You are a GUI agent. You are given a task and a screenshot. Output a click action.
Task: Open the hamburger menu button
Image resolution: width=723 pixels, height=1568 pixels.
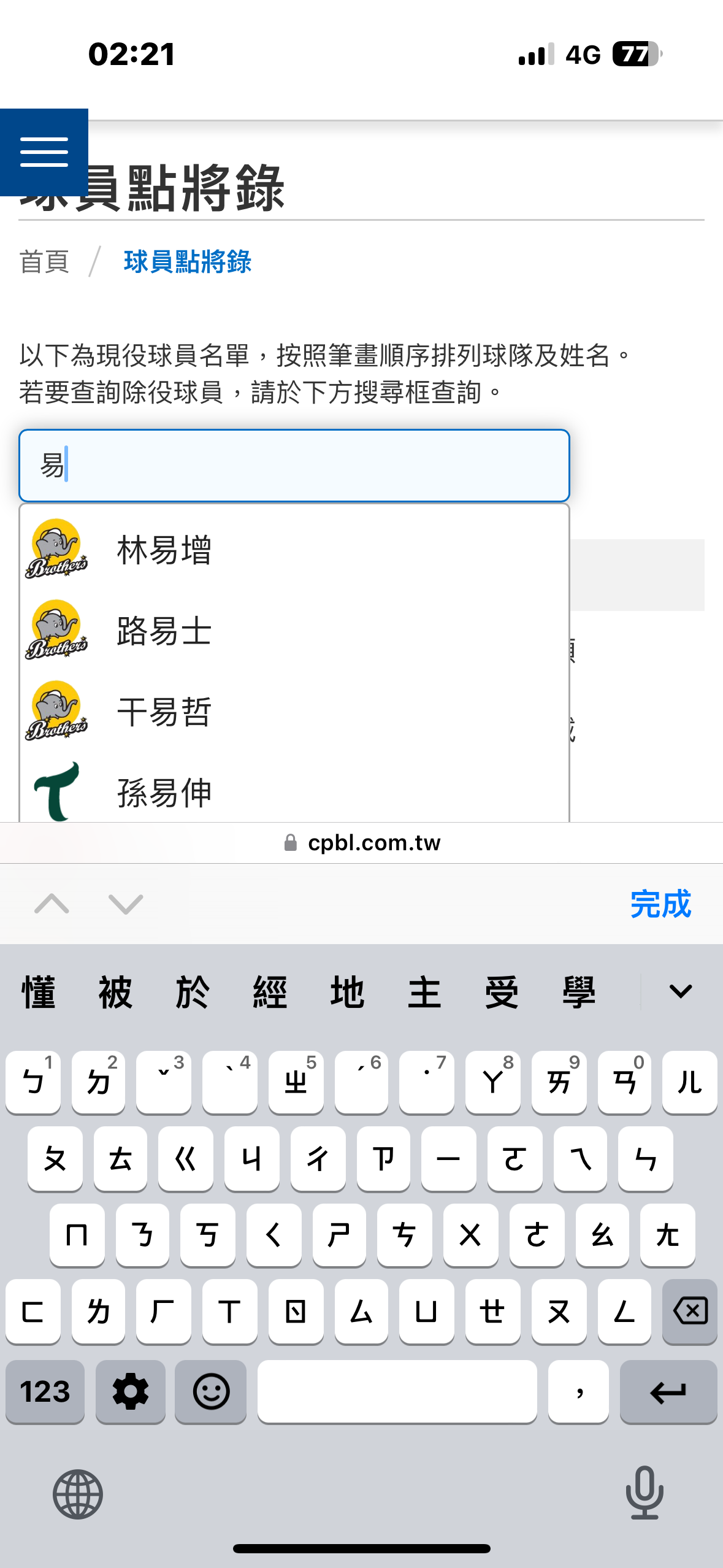coord(44,152)
